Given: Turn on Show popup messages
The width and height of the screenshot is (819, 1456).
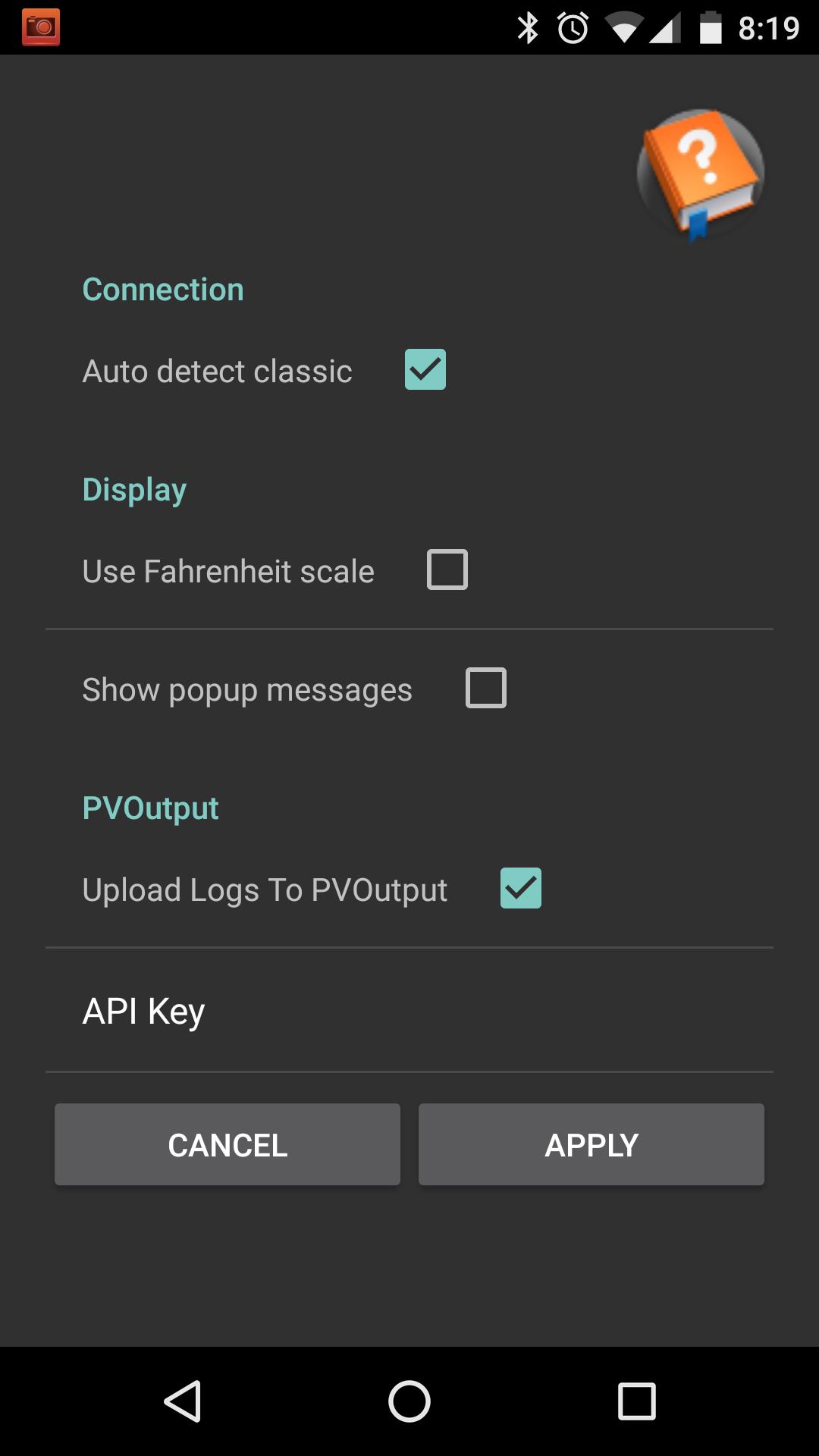Looking at the screenshot, I should coord(485,688).
